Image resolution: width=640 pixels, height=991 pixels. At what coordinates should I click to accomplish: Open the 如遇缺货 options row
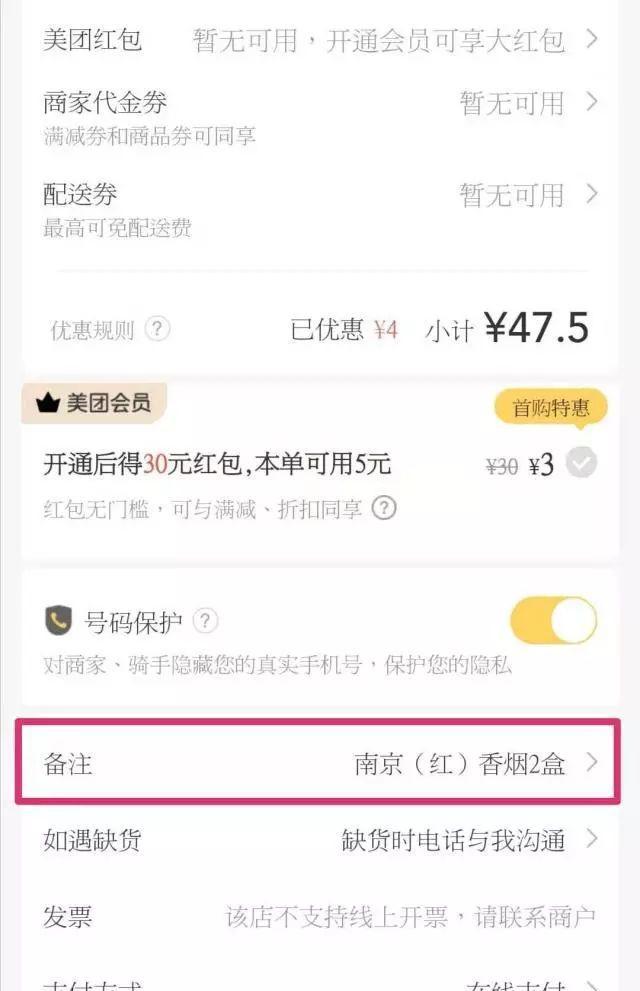point(320,839)
